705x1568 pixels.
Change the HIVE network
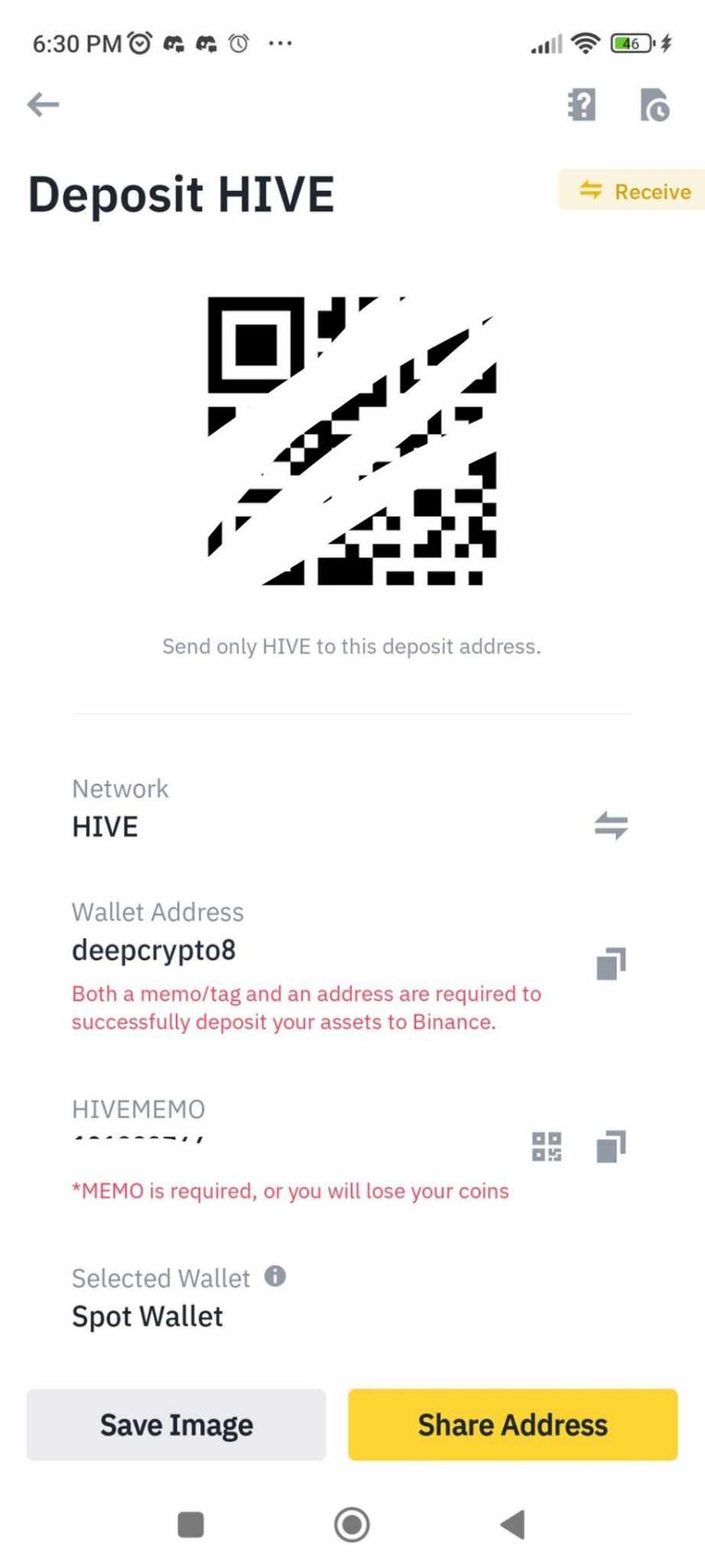pos(610,824)
